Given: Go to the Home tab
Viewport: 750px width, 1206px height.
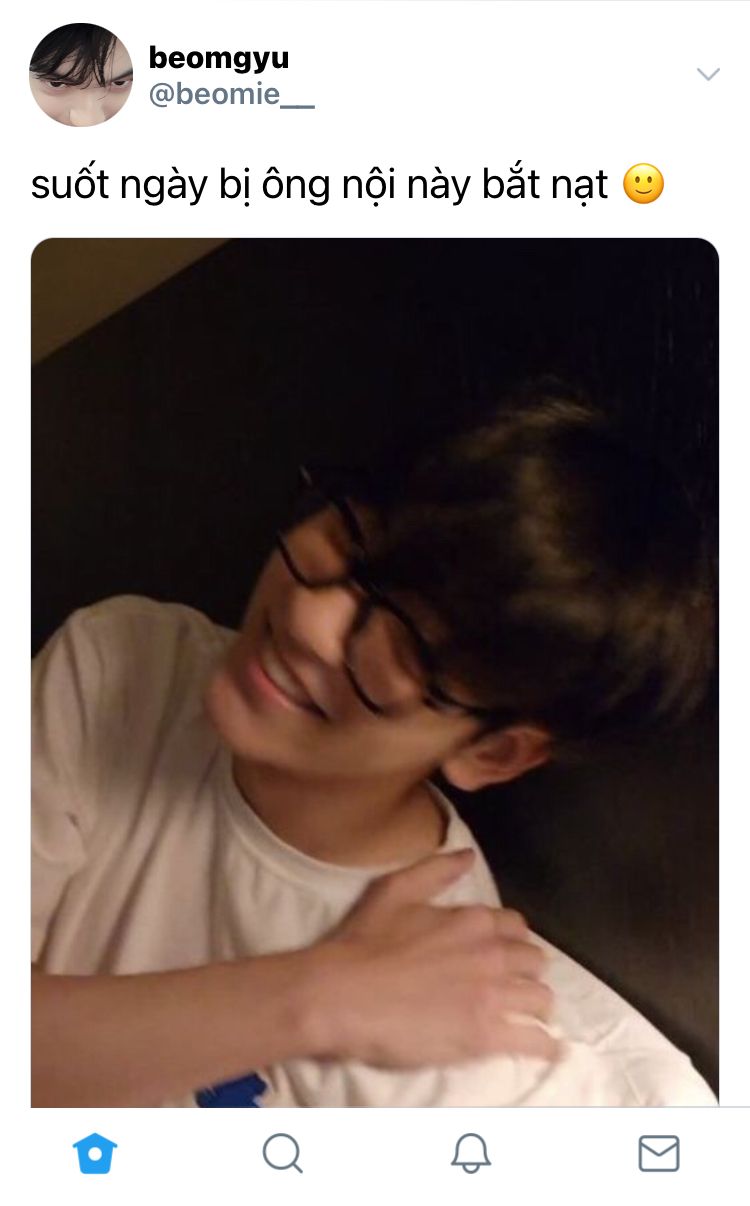Looking at the screenshot, I should pyautogui.click(x=95, y=1154).
